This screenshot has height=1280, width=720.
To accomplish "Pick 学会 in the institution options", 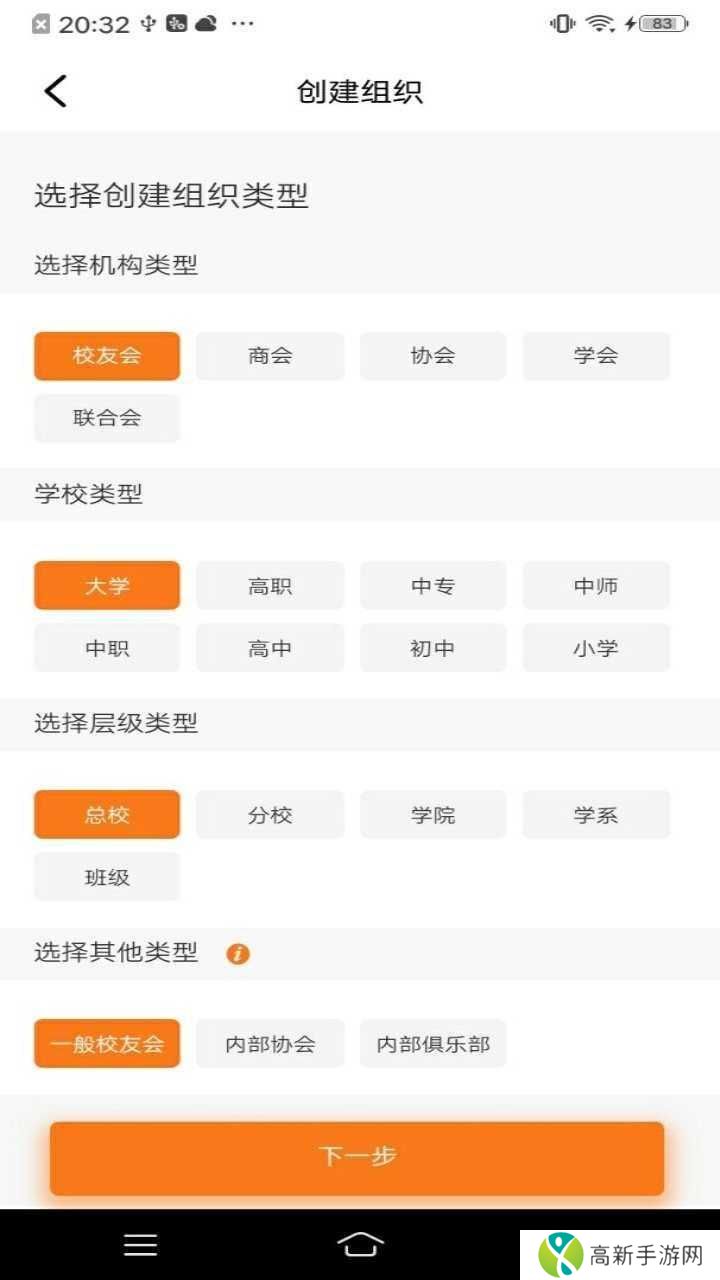I will tap(596, 355).
